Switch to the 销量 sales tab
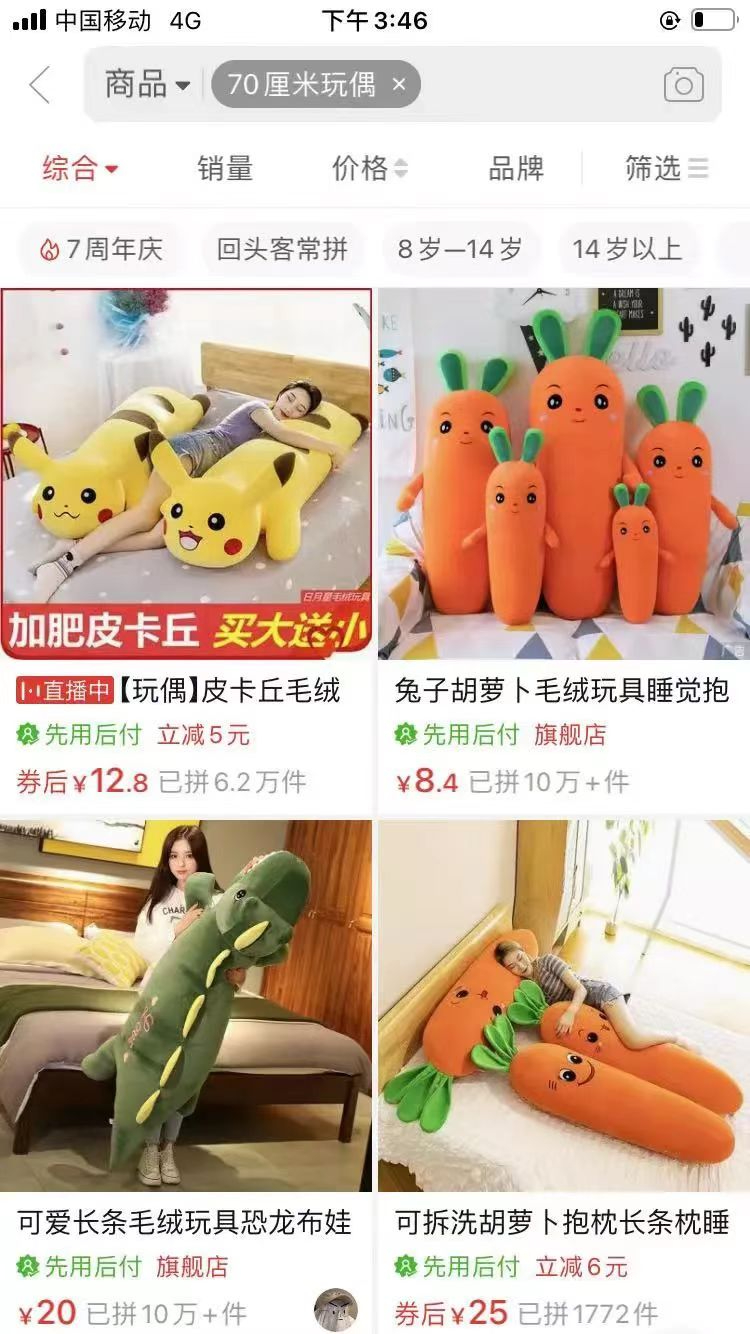 [222, 168]
